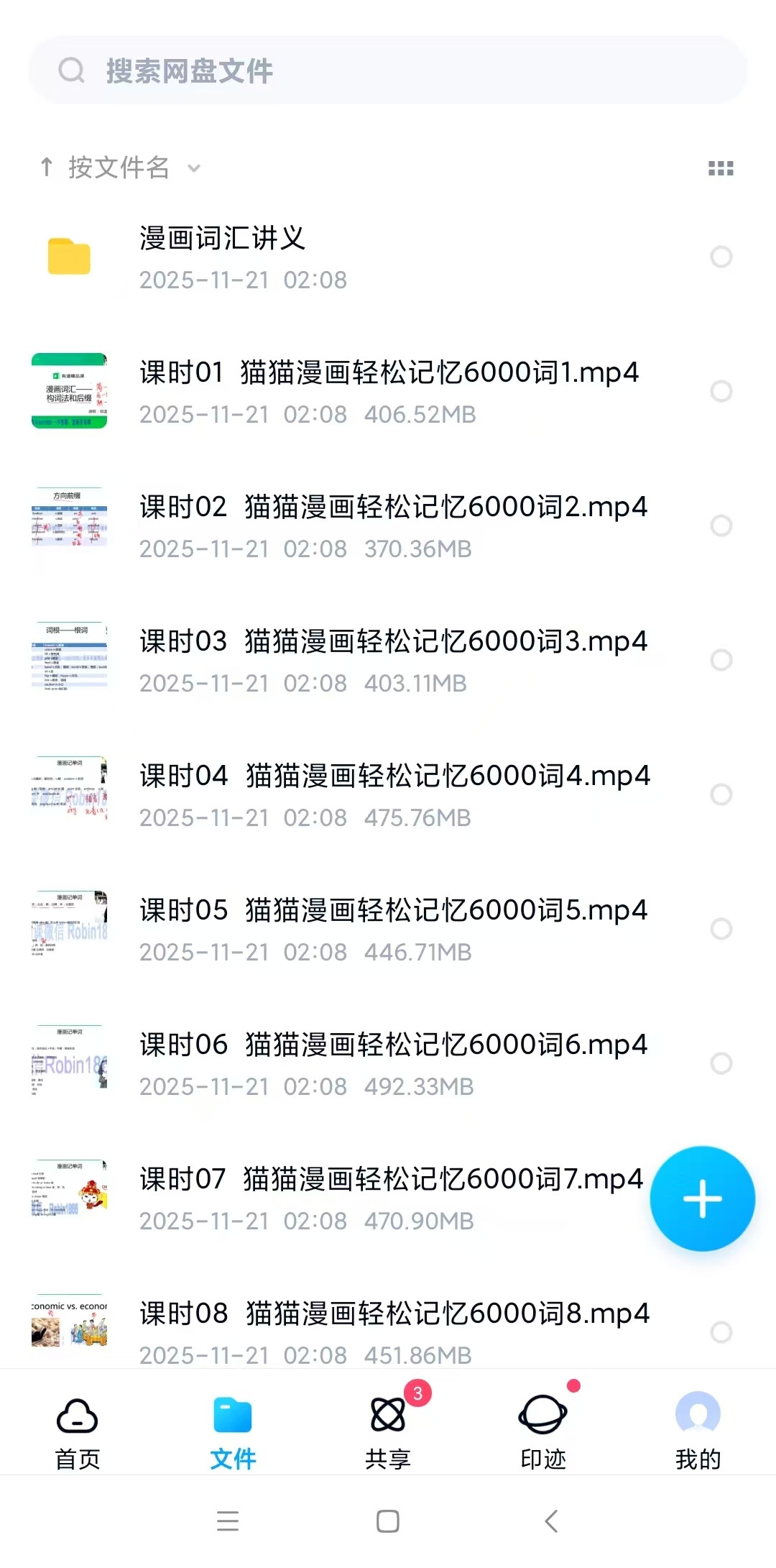The width and height of the screenshot is (776, 1568).
Task: Open video 课时01 猫猫漫画轻松记忆6000词1.mp4
Action: coord(388,390)
